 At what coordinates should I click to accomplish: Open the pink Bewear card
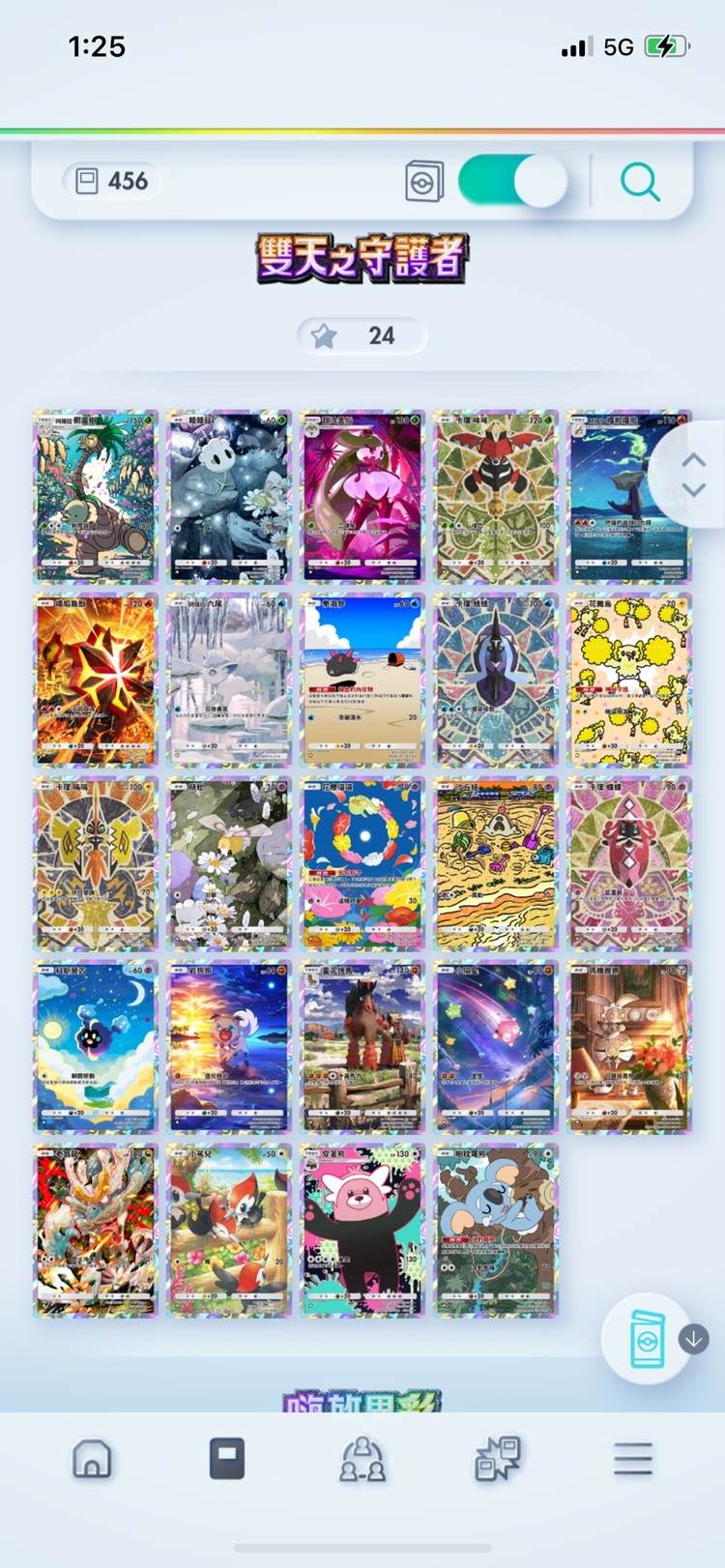[362, 1231]
